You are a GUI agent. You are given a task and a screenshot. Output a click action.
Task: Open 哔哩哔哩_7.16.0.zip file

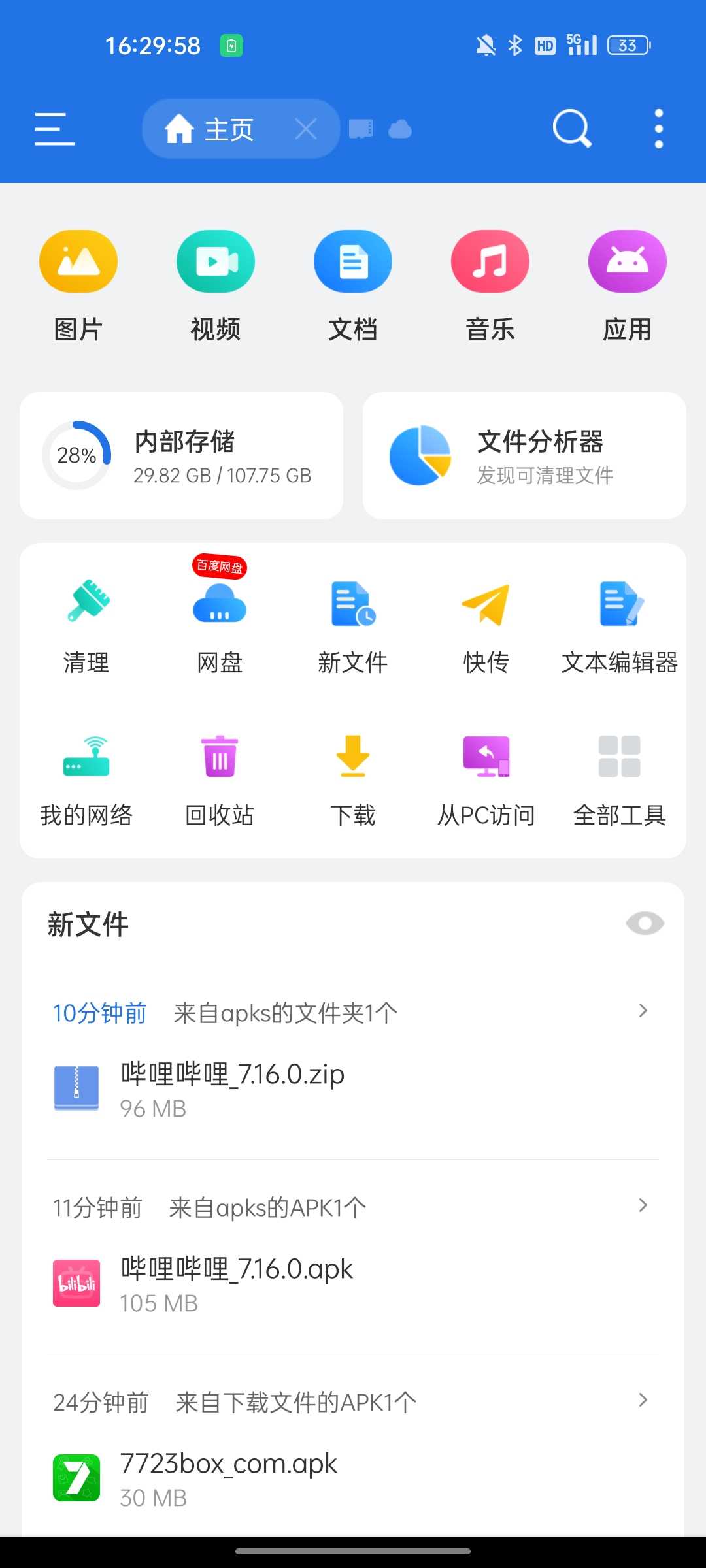[x=353, y=1088]
